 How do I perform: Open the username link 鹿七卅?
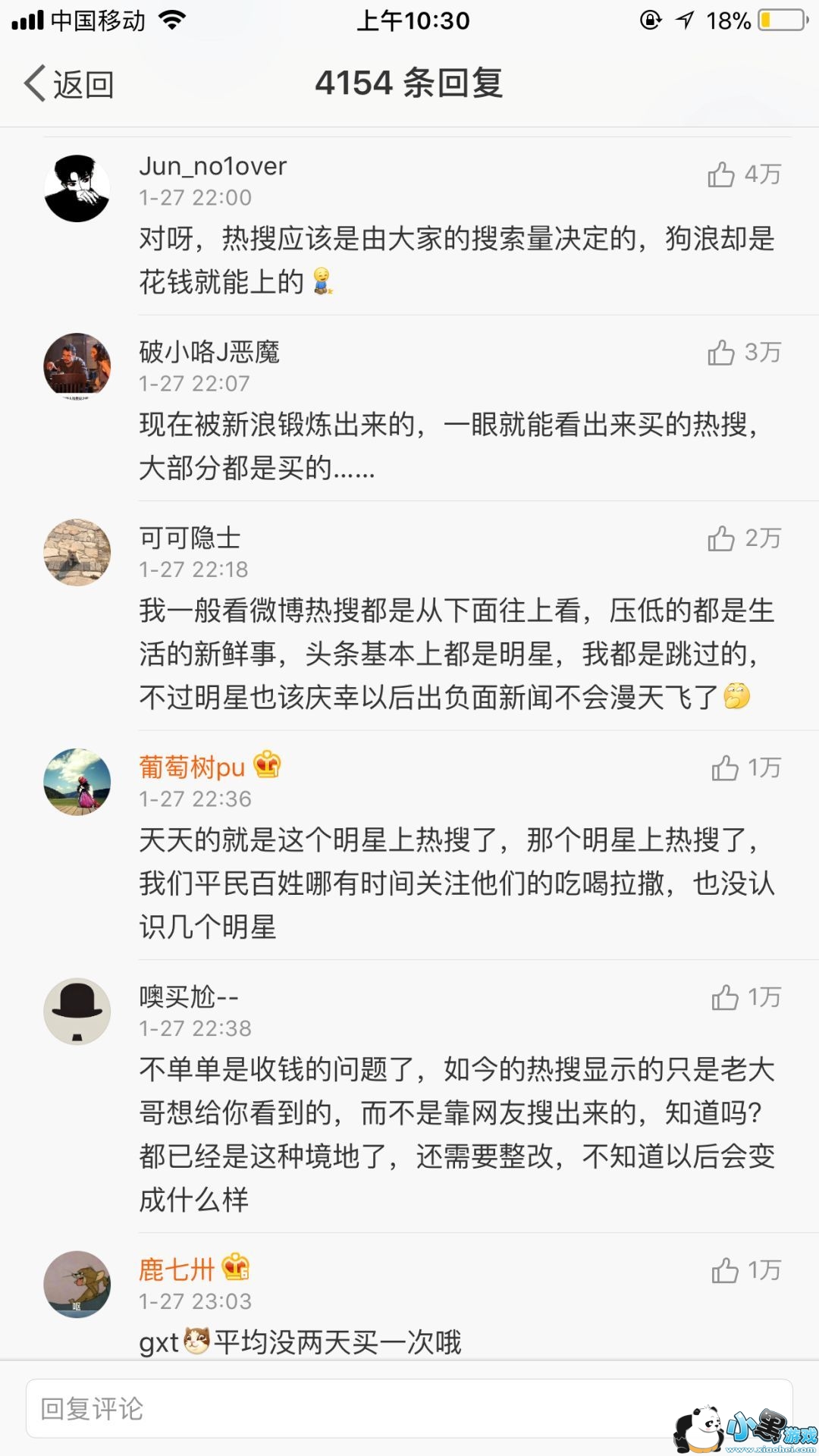point(177,1269)
